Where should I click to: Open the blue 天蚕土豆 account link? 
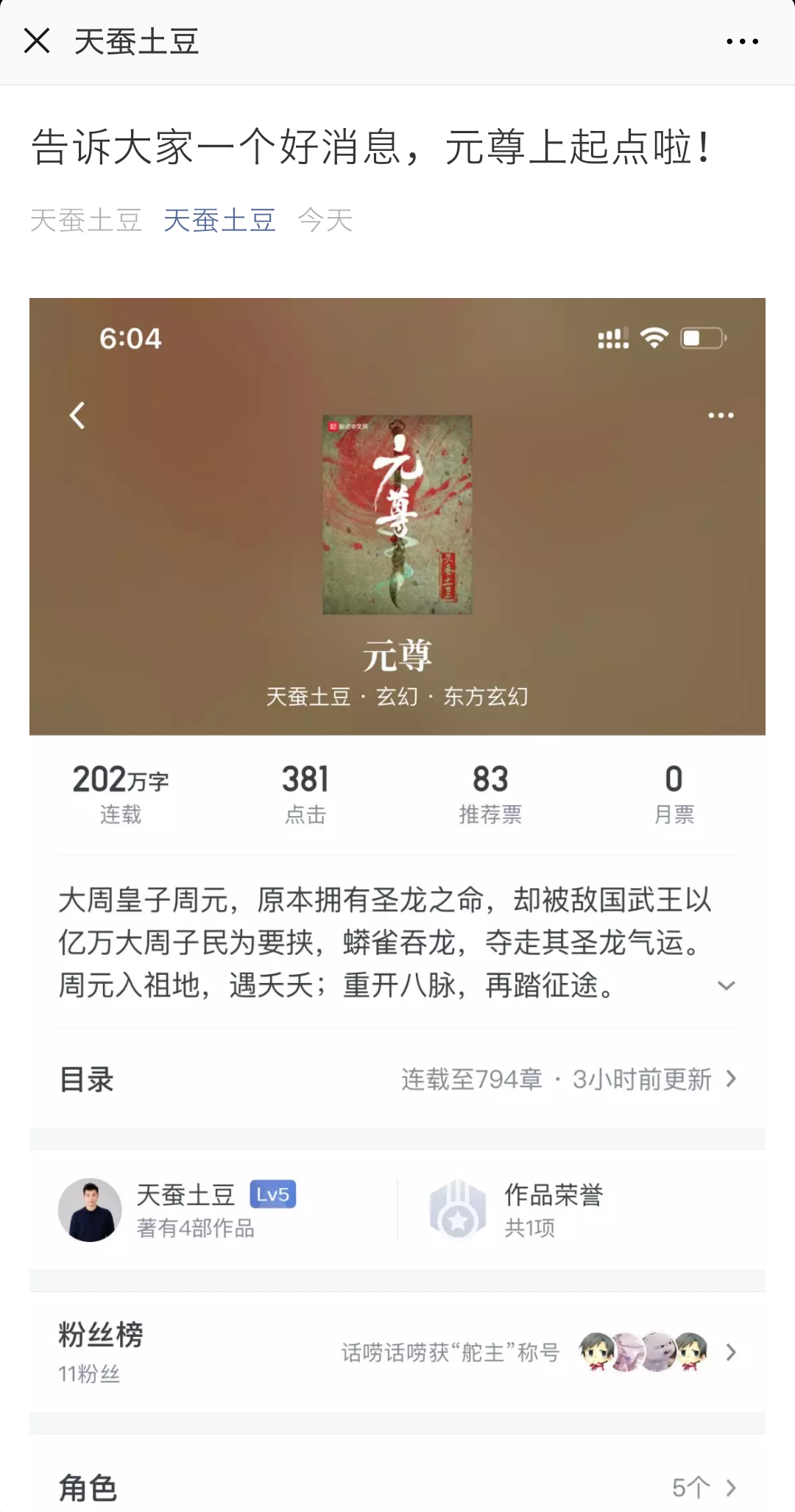(x=219, y=220)
